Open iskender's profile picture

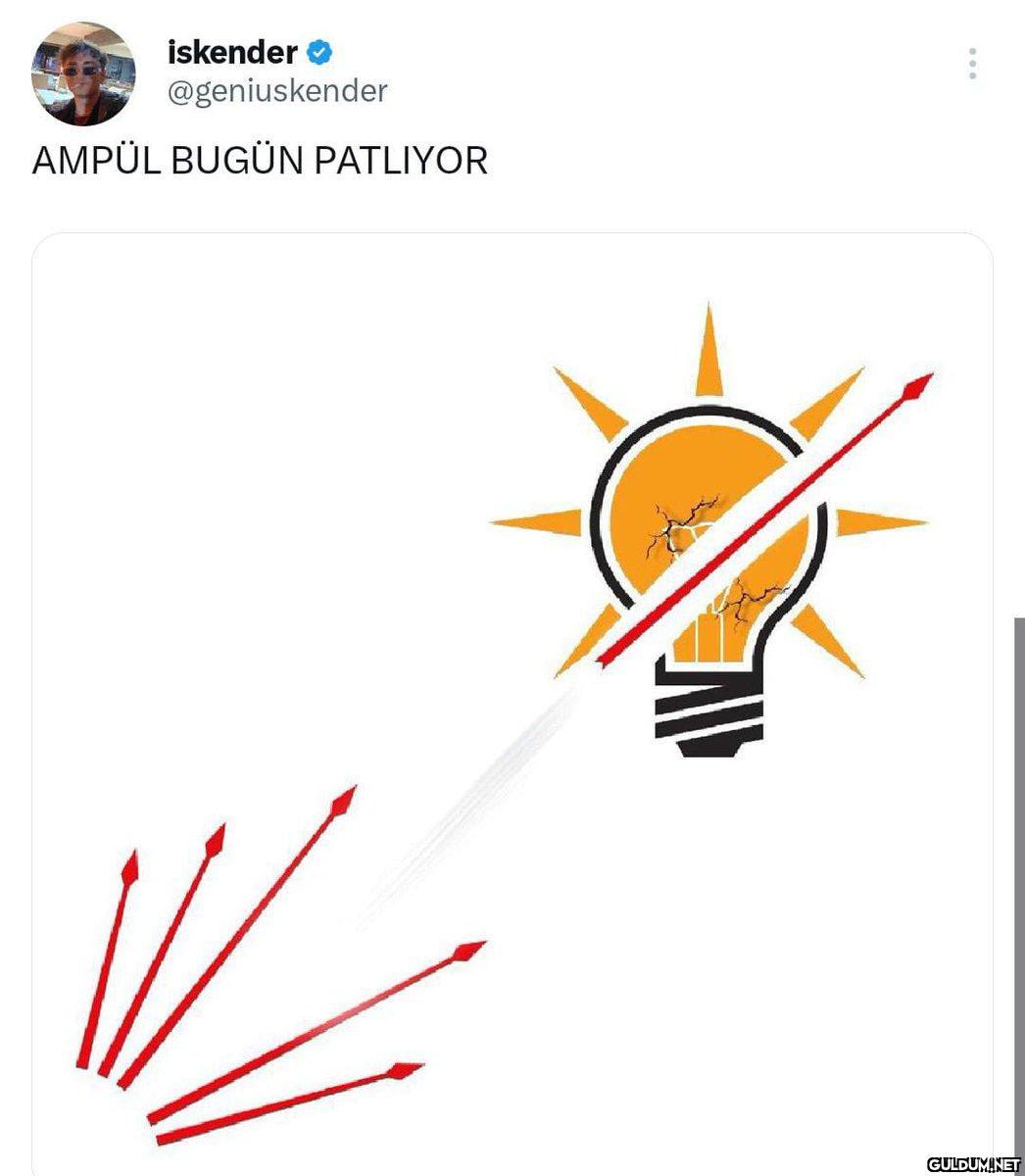pos(83,74)
